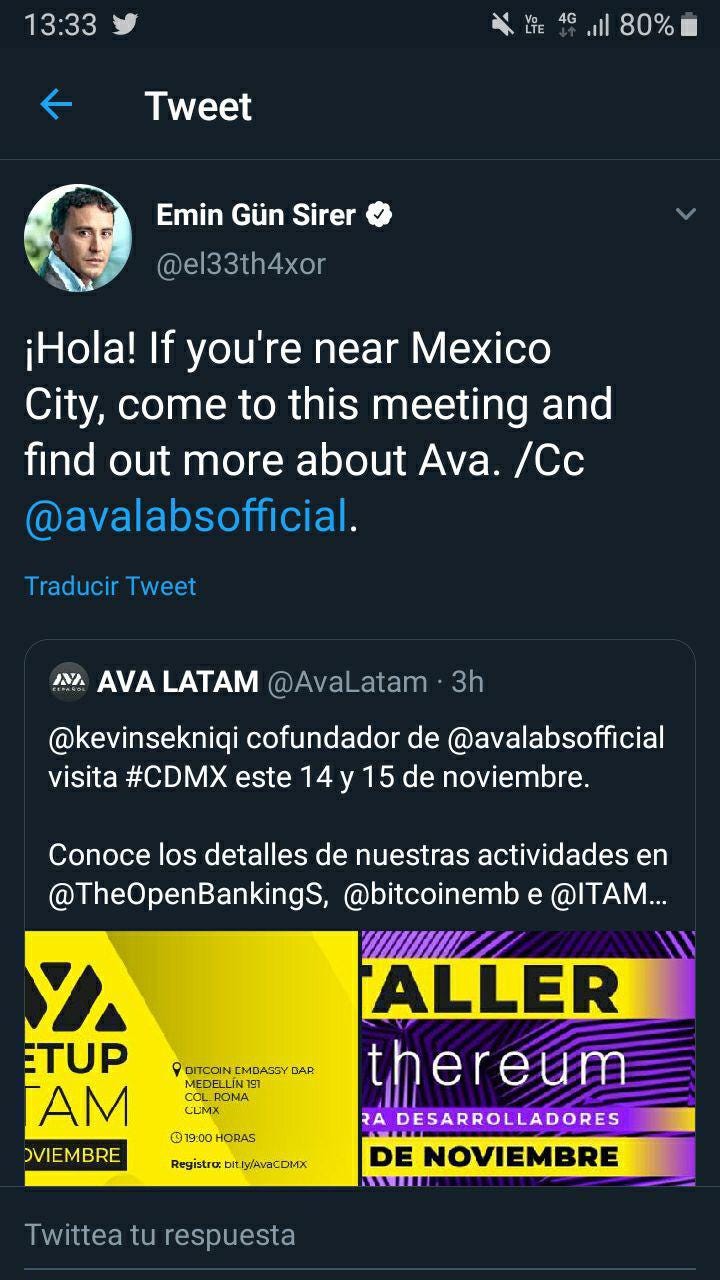Tap the back arrow next to Tweet

point(57,105)
